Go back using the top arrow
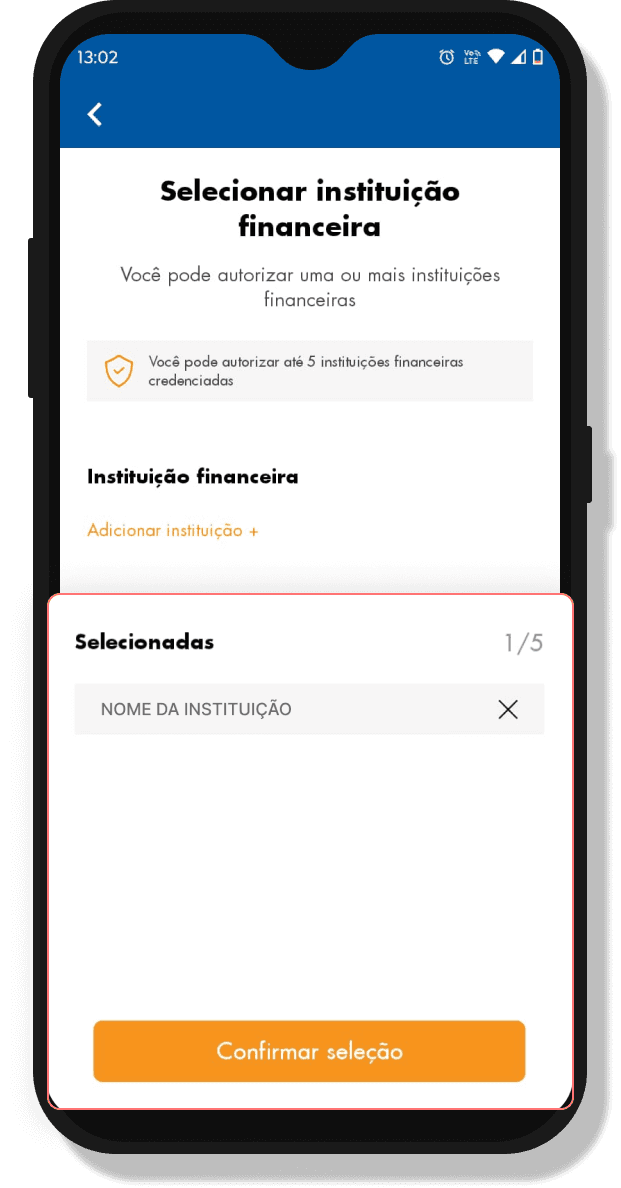The height and width of the screenshot is (1188, 621). (95, 114)
